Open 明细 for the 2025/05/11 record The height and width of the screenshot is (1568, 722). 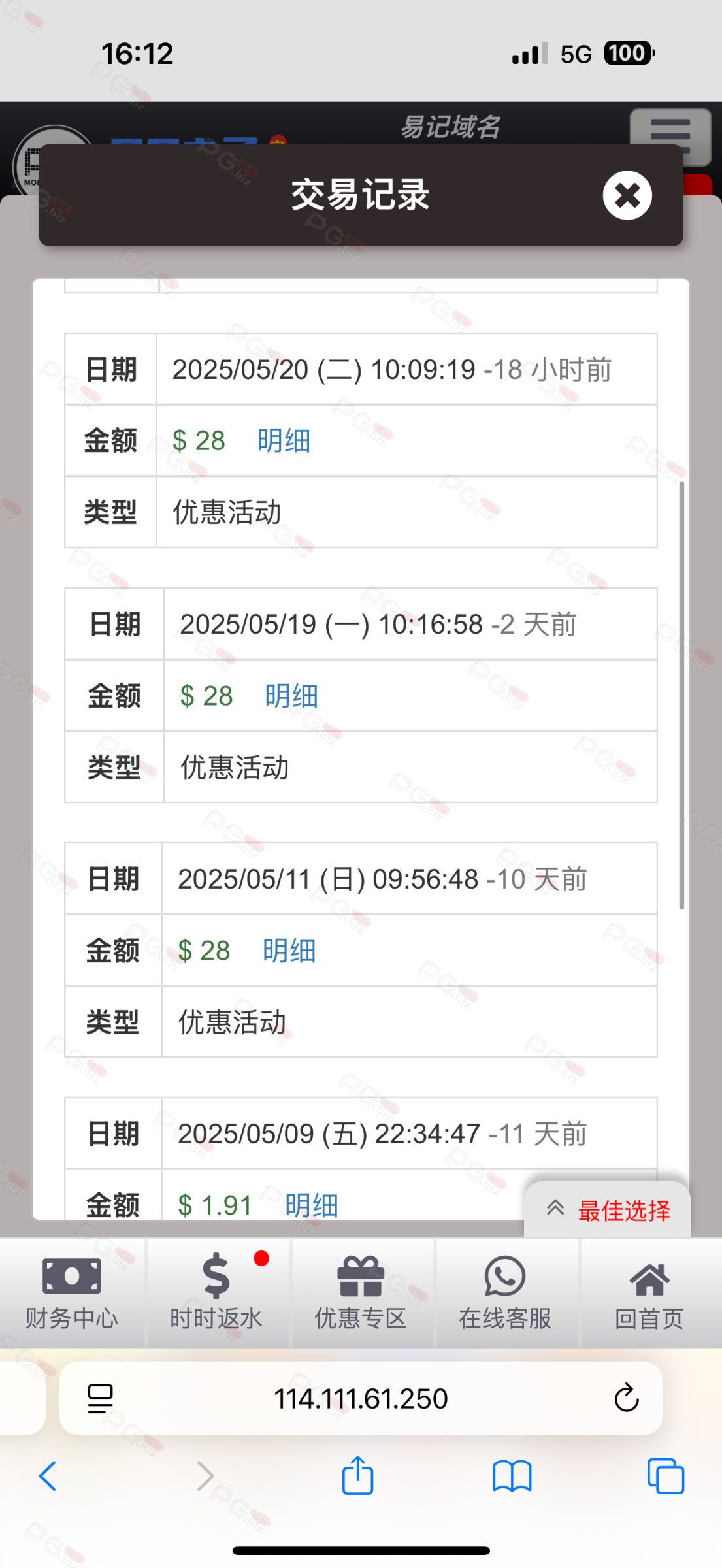click(x=289, y=951)
